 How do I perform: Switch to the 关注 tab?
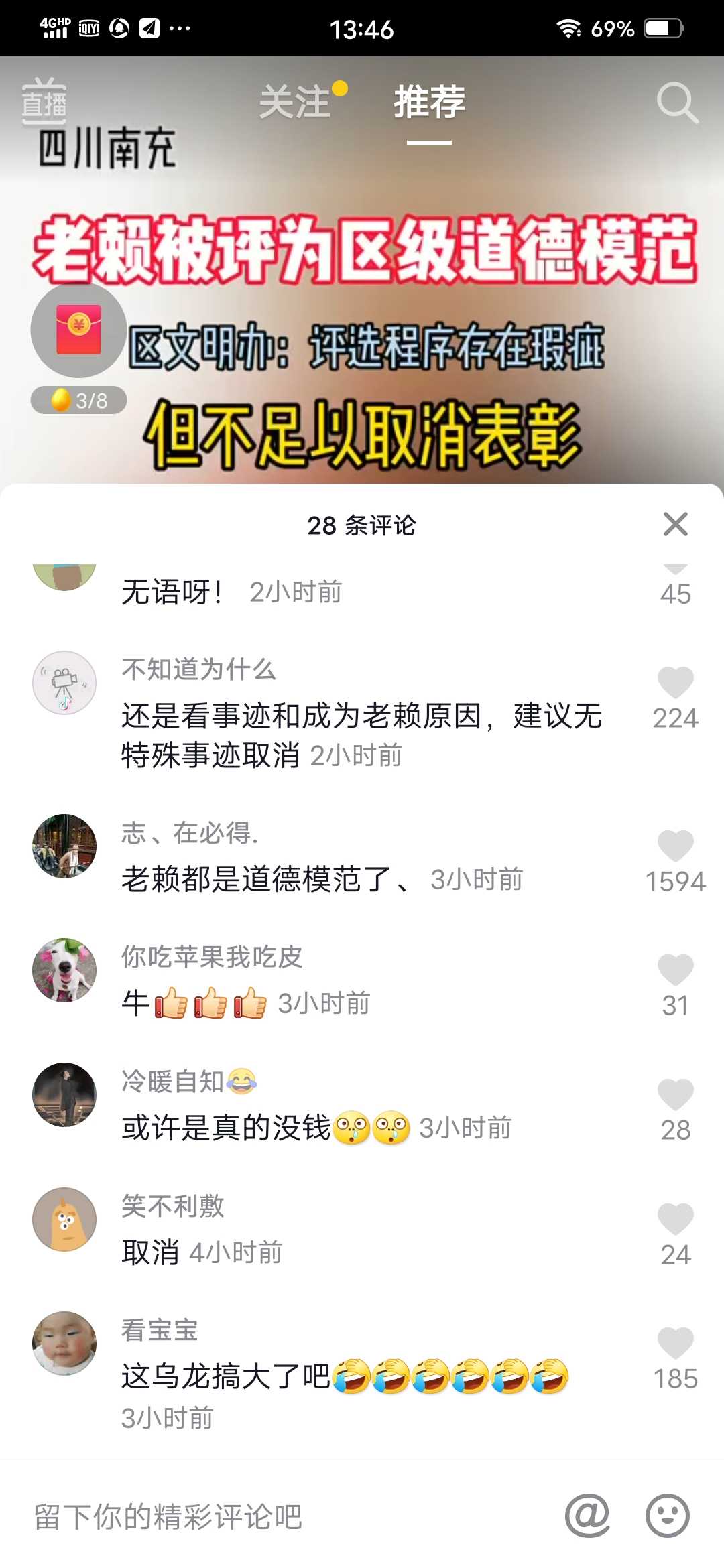296,102
